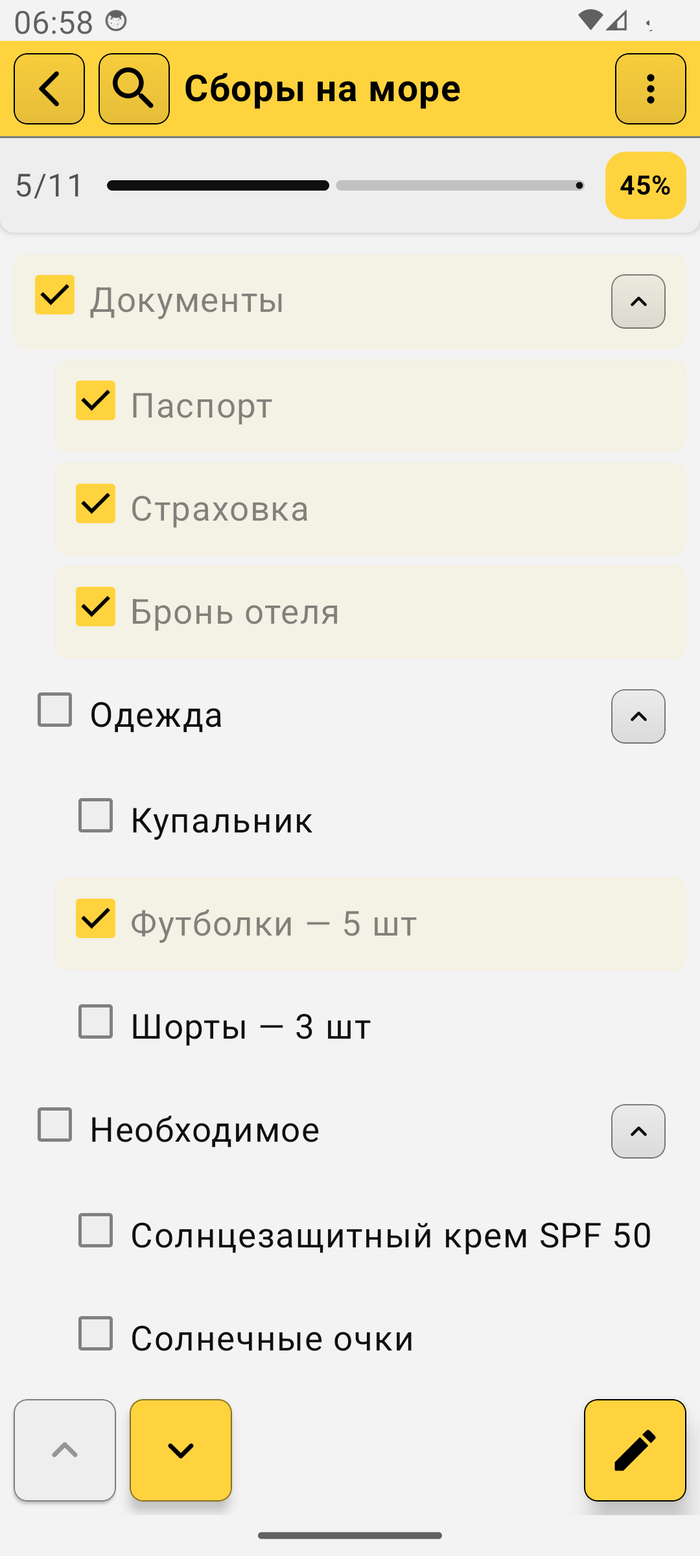The height and width of the screenshot is (1556, 700).
Task: Uncheck Футболки — 5 шт
Action: click(96, 919)
